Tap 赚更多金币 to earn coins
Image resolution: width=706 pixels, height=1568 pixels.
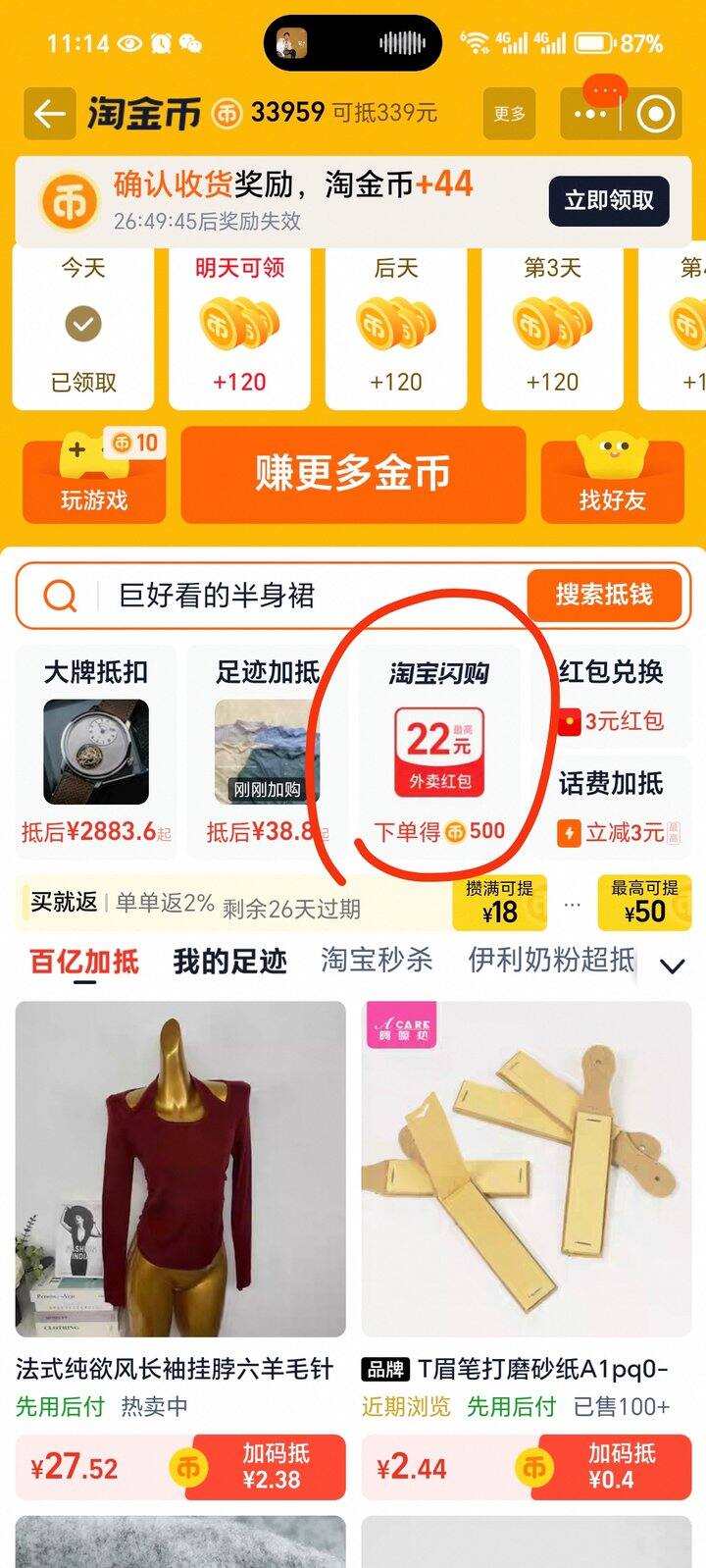pos(353,474)
